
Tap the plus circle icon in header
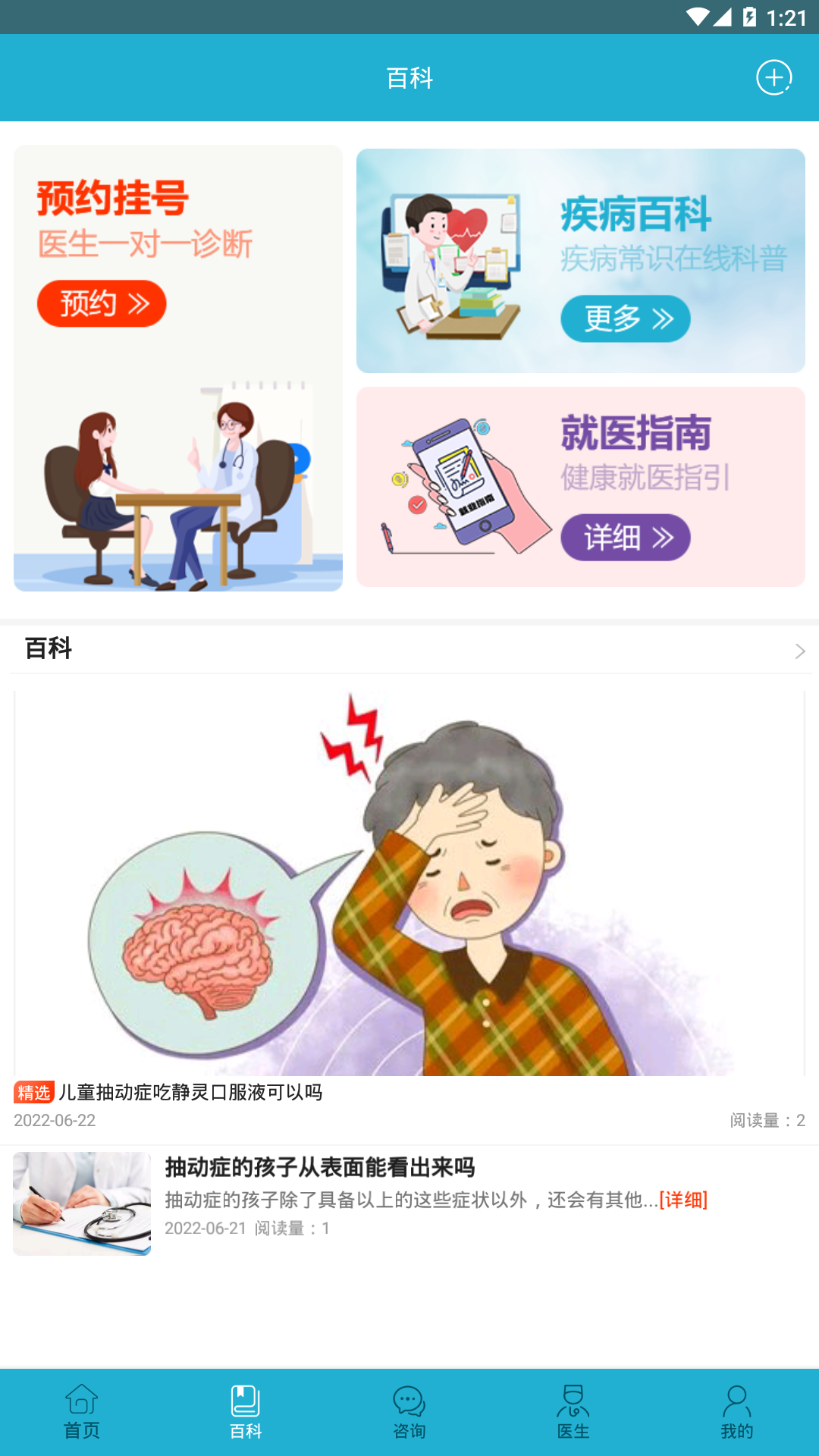773,77
